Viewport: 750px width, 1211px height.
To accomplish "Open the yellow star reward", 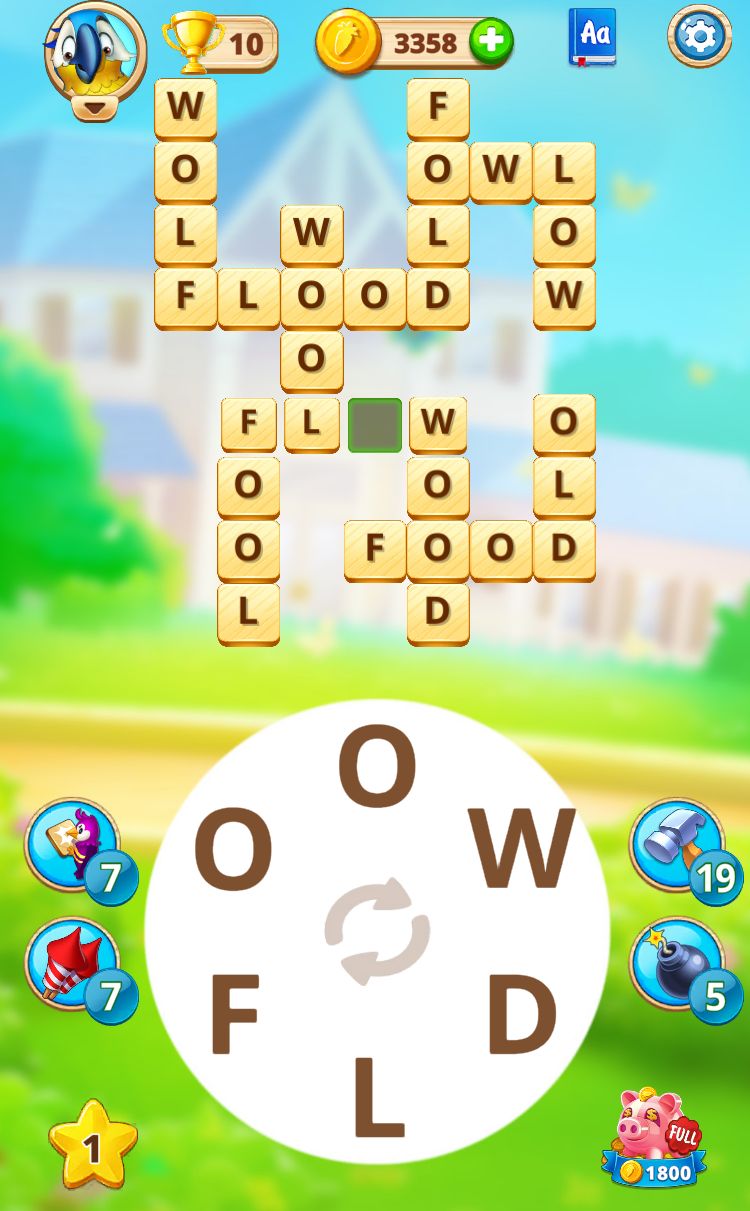I will pos(93,1146).
